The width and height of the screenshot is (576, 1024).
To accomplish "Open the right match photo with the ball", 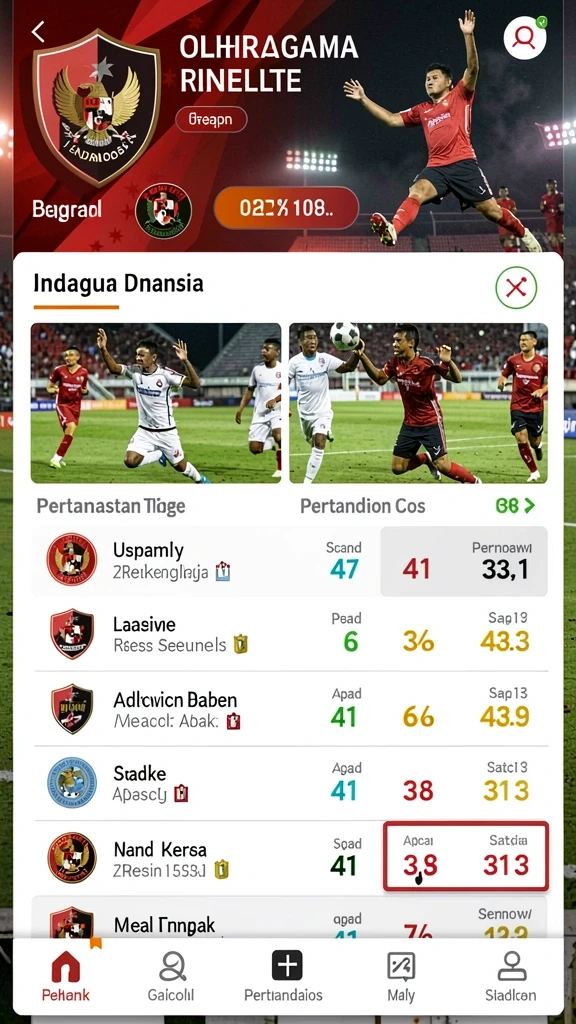I will 418,403.
